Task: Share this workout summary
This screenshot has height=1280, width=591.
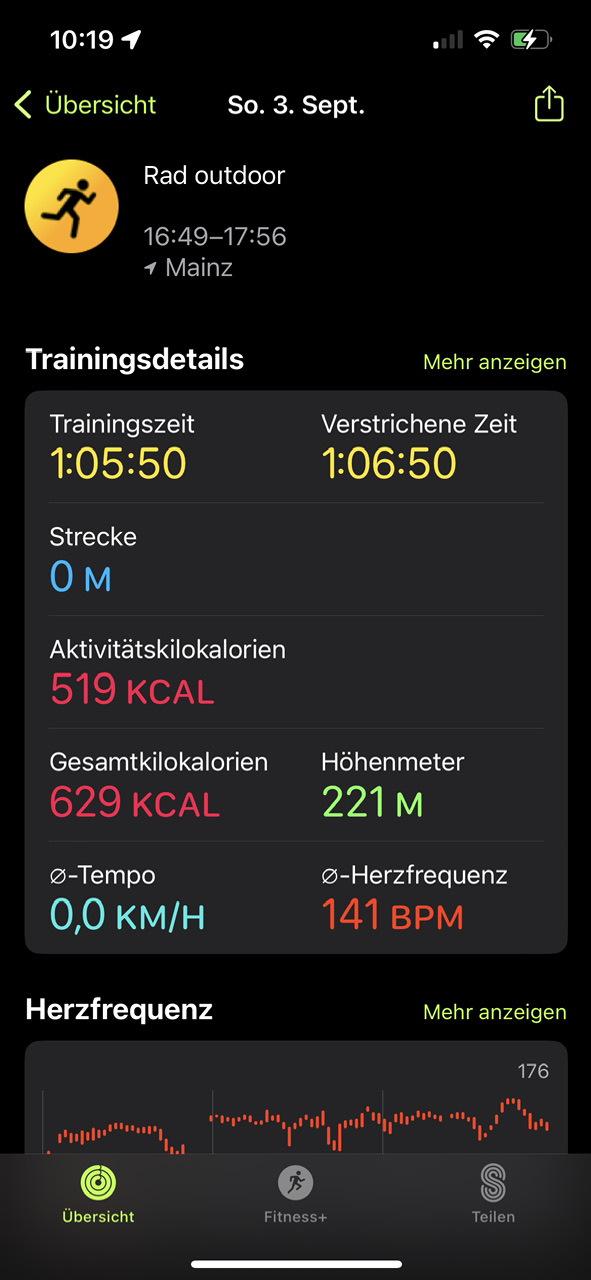Action: tap(549, 104)
